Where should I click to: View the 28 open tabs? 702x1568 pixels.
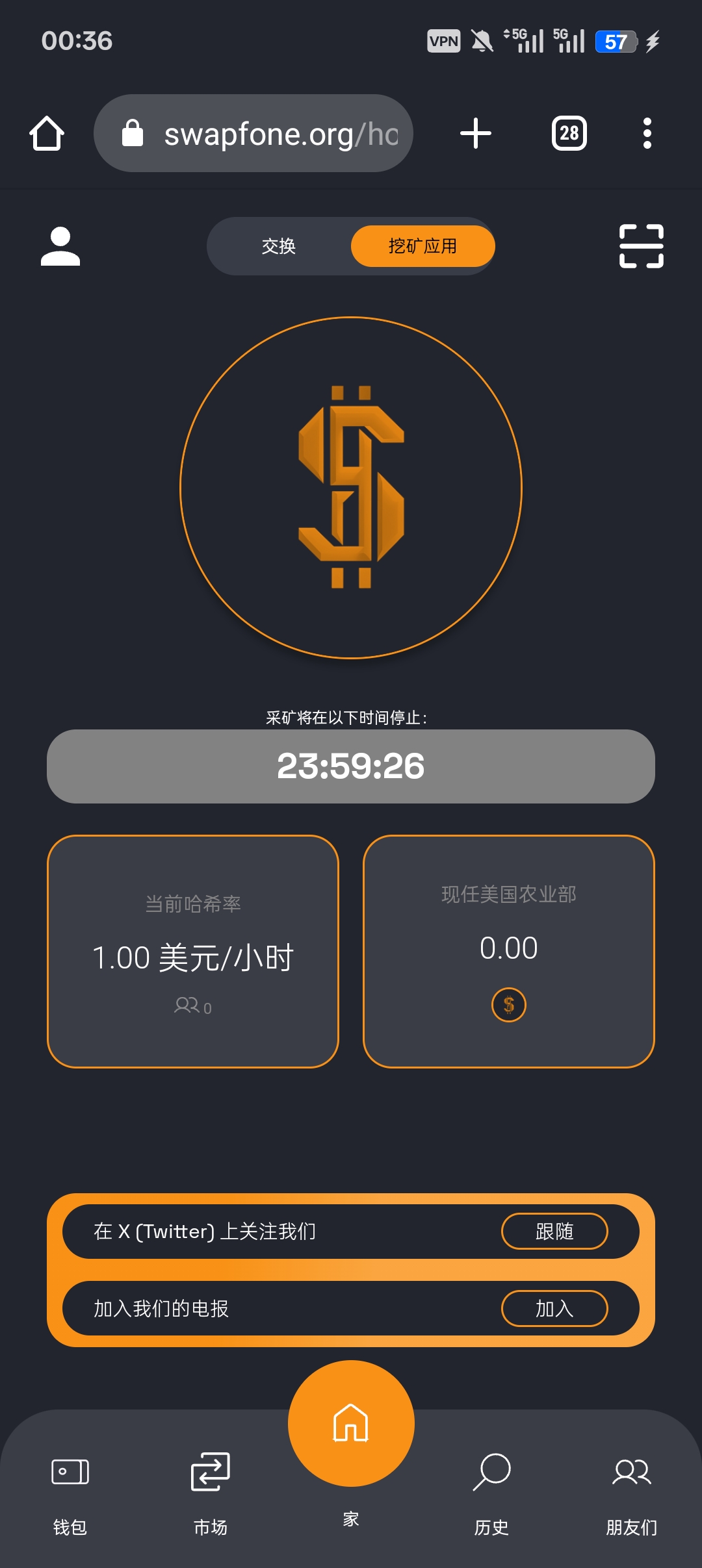[569, 134]
